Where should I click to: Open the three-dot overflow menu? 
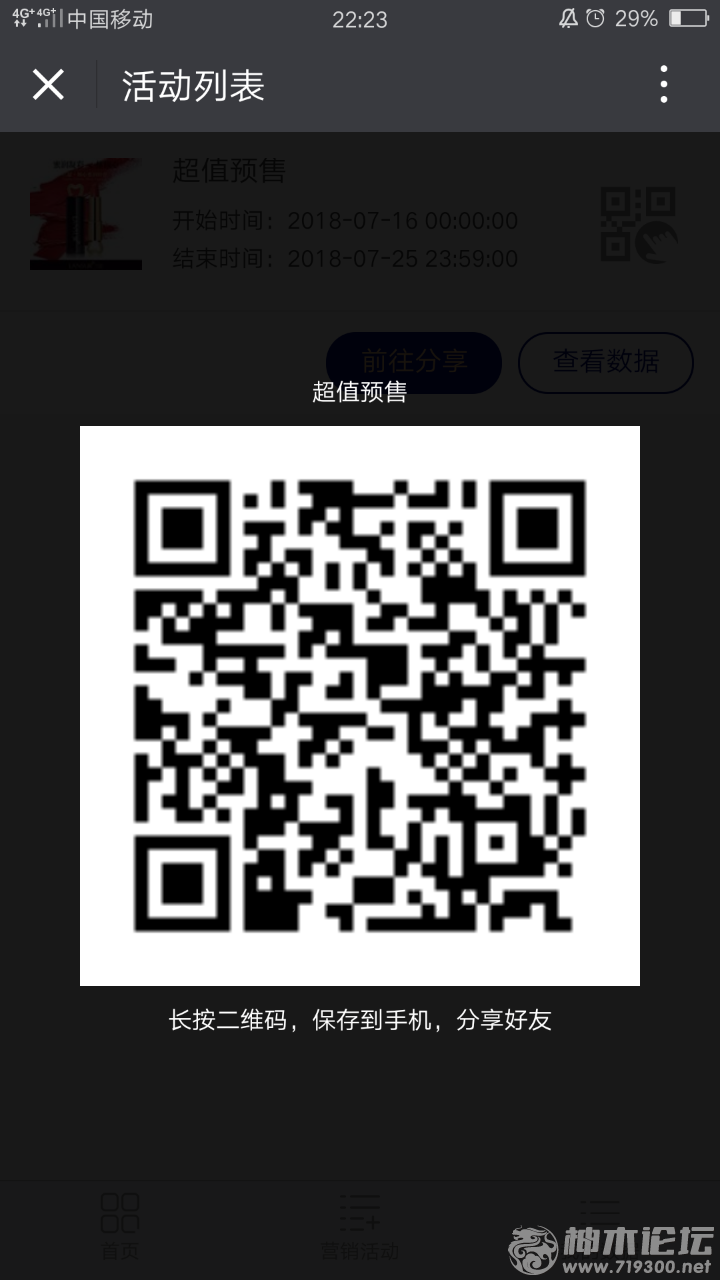point(663,85)
